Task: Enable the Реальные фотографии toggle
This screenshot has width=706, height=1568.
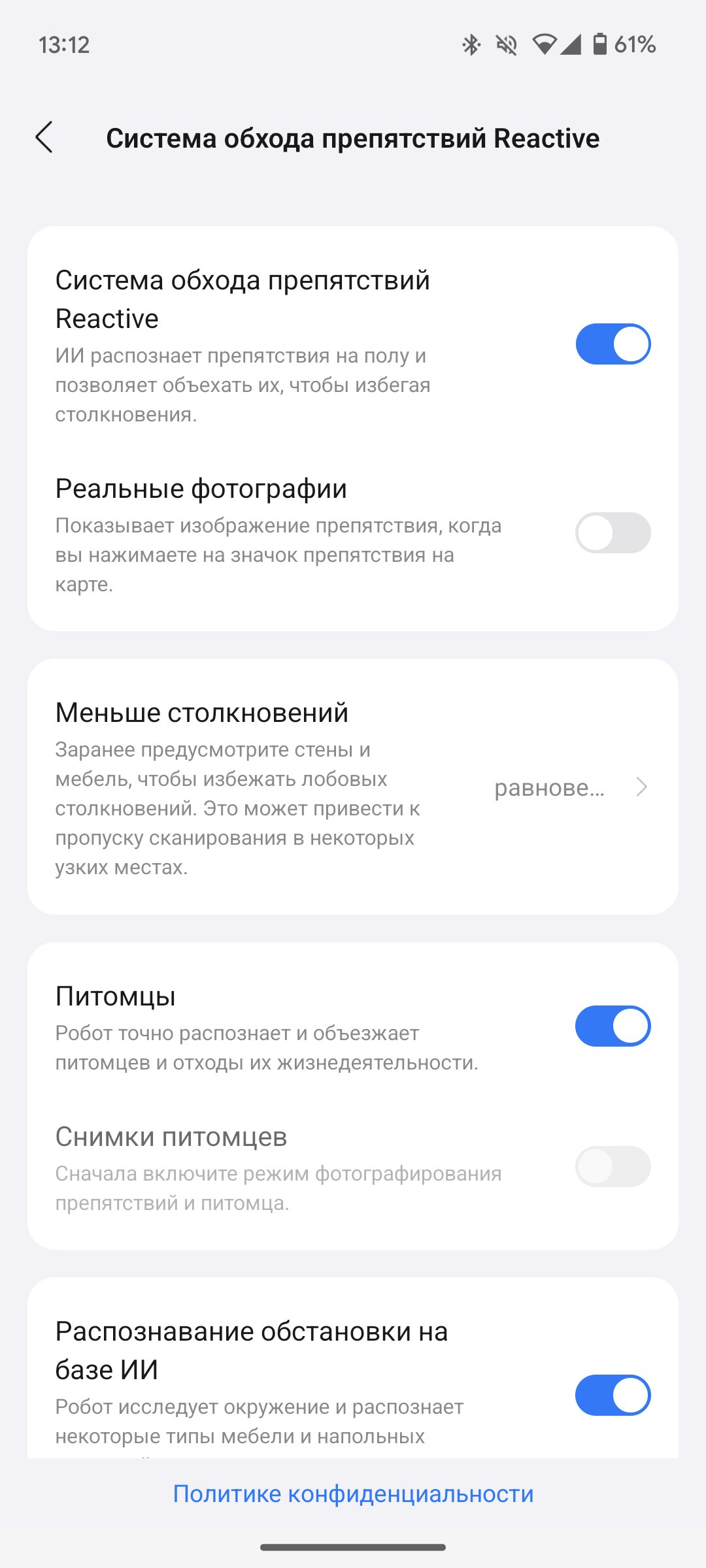Action: tap(613, 533)
